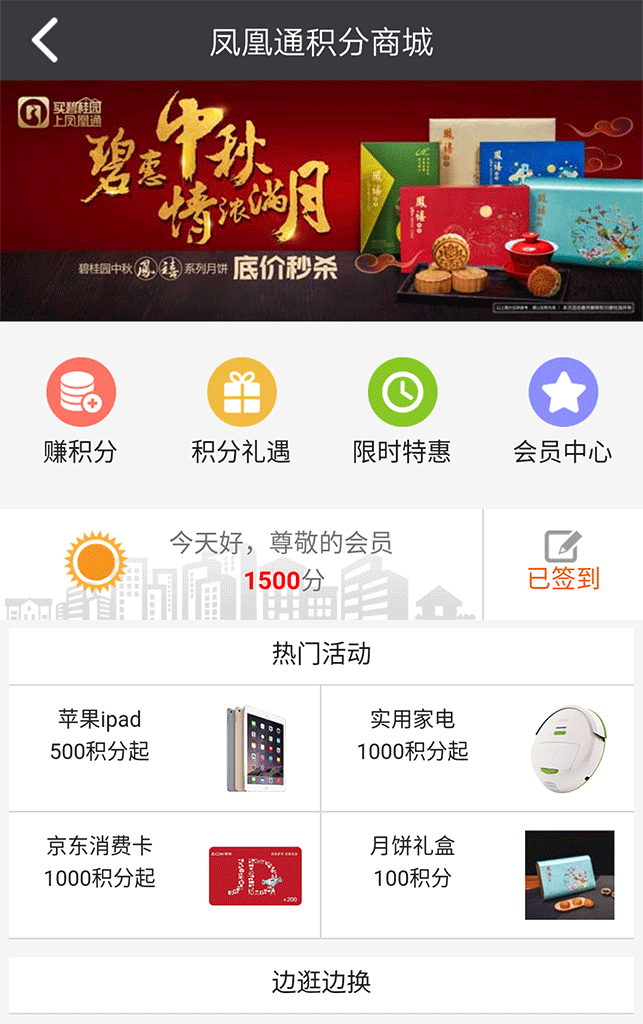The width and height of the screenshot is (643, 1024).
Task: Open the Mid-Autumn mooncake promotion banner
Action: coord(321,200)
